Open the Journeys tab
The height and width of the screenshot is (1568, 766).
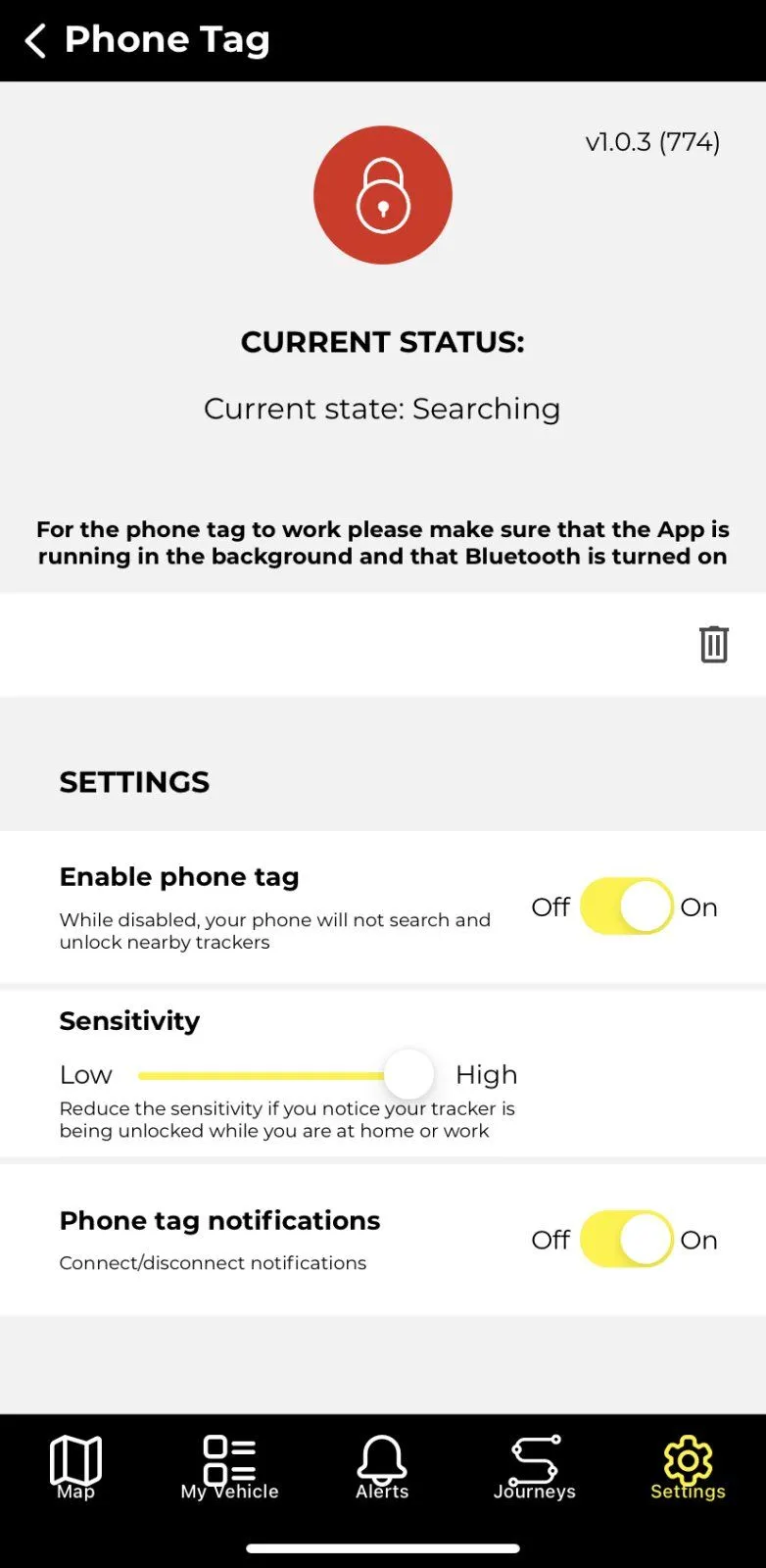[x=535, y=1467]
